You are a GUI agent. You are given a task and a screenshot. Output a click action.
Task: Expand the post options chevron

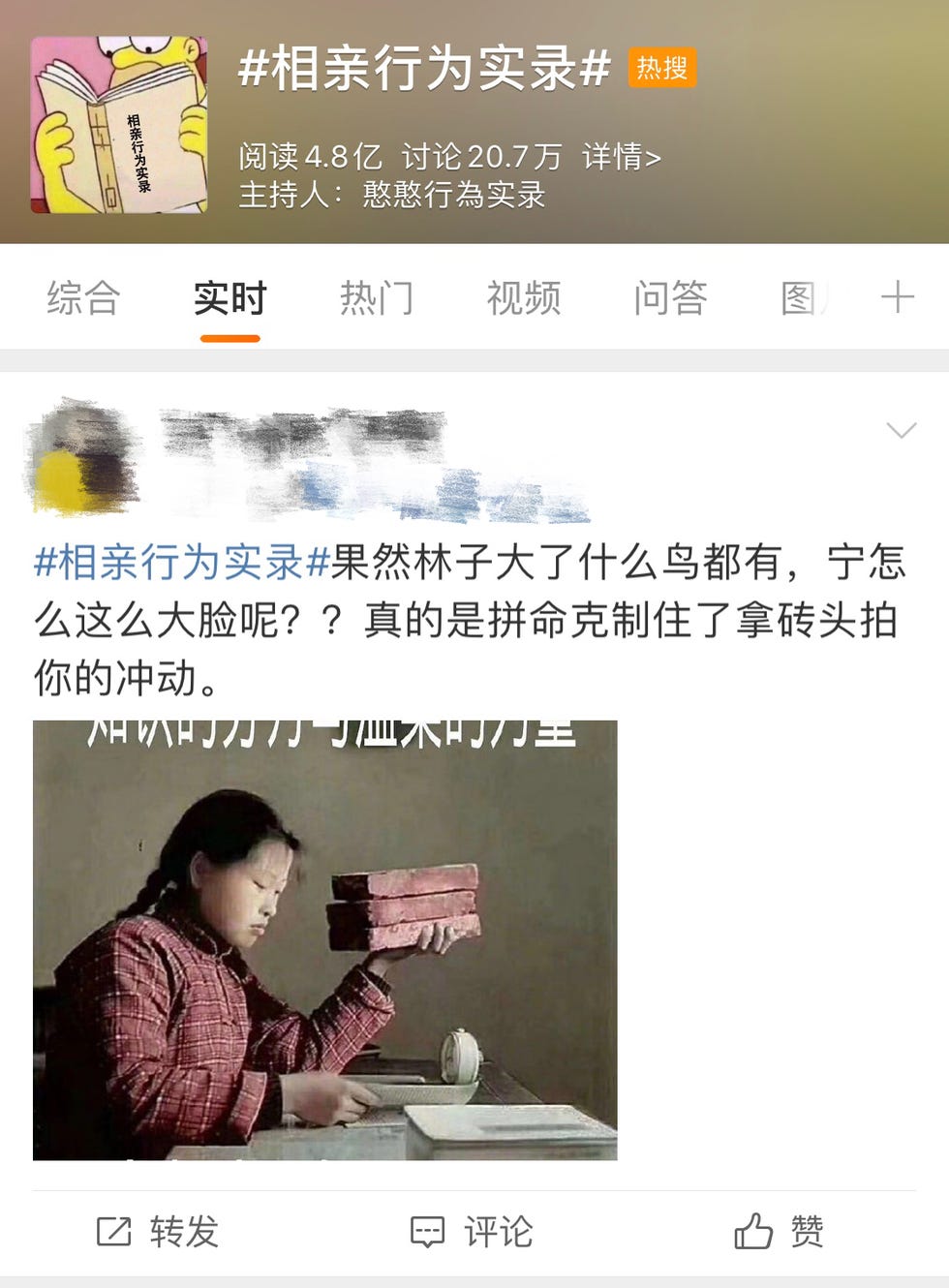click(901, 431)
